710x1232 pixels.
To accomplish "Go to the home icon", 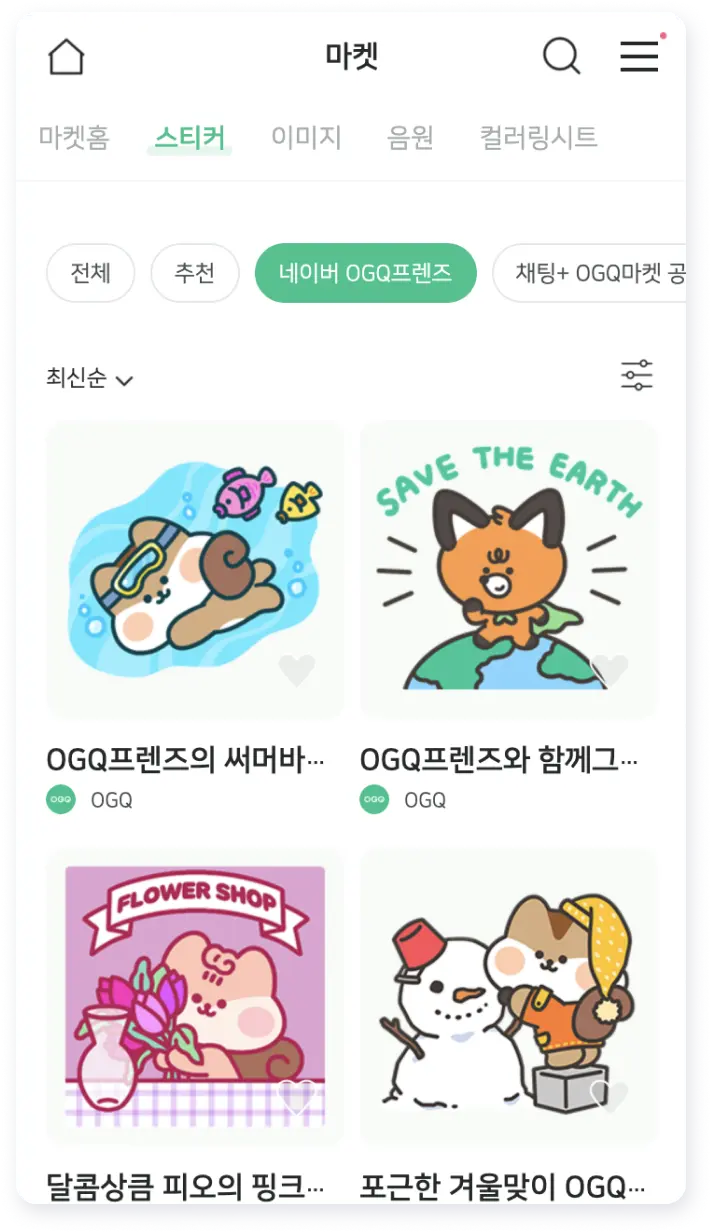I will (x=66, y=56).
